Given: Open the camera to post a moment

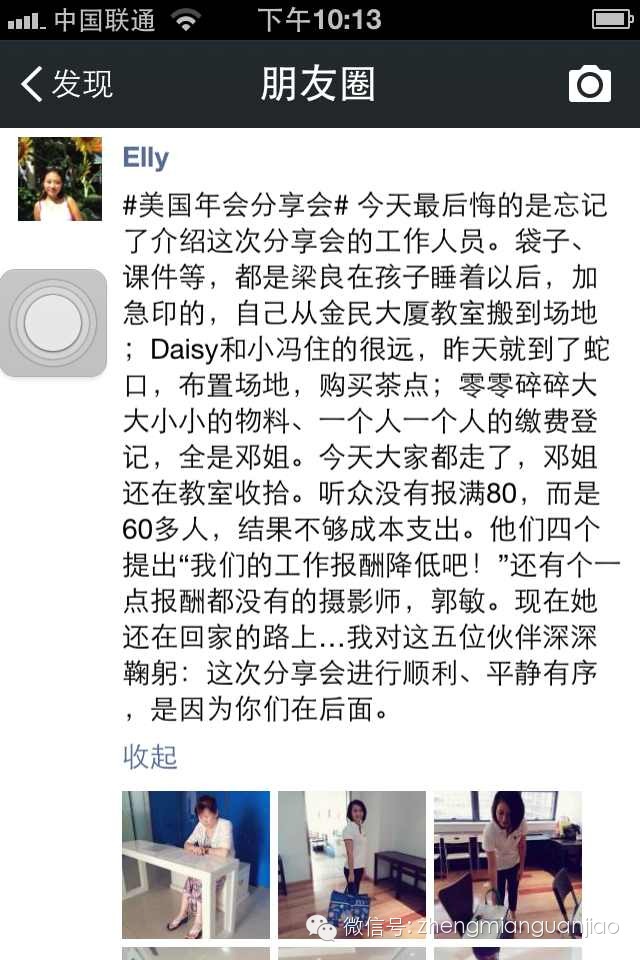Looking at the screenshot, I should 589,84.
